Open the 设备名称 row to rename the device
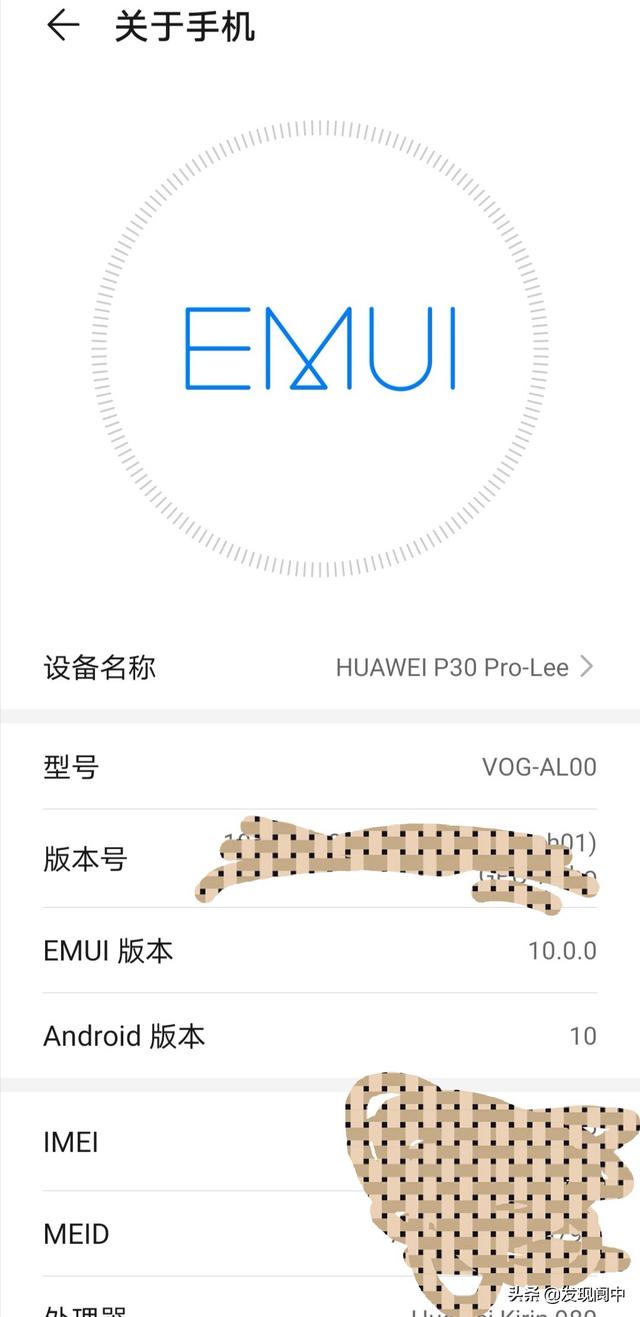The image size is (640, 1317). tap(320, 667)
